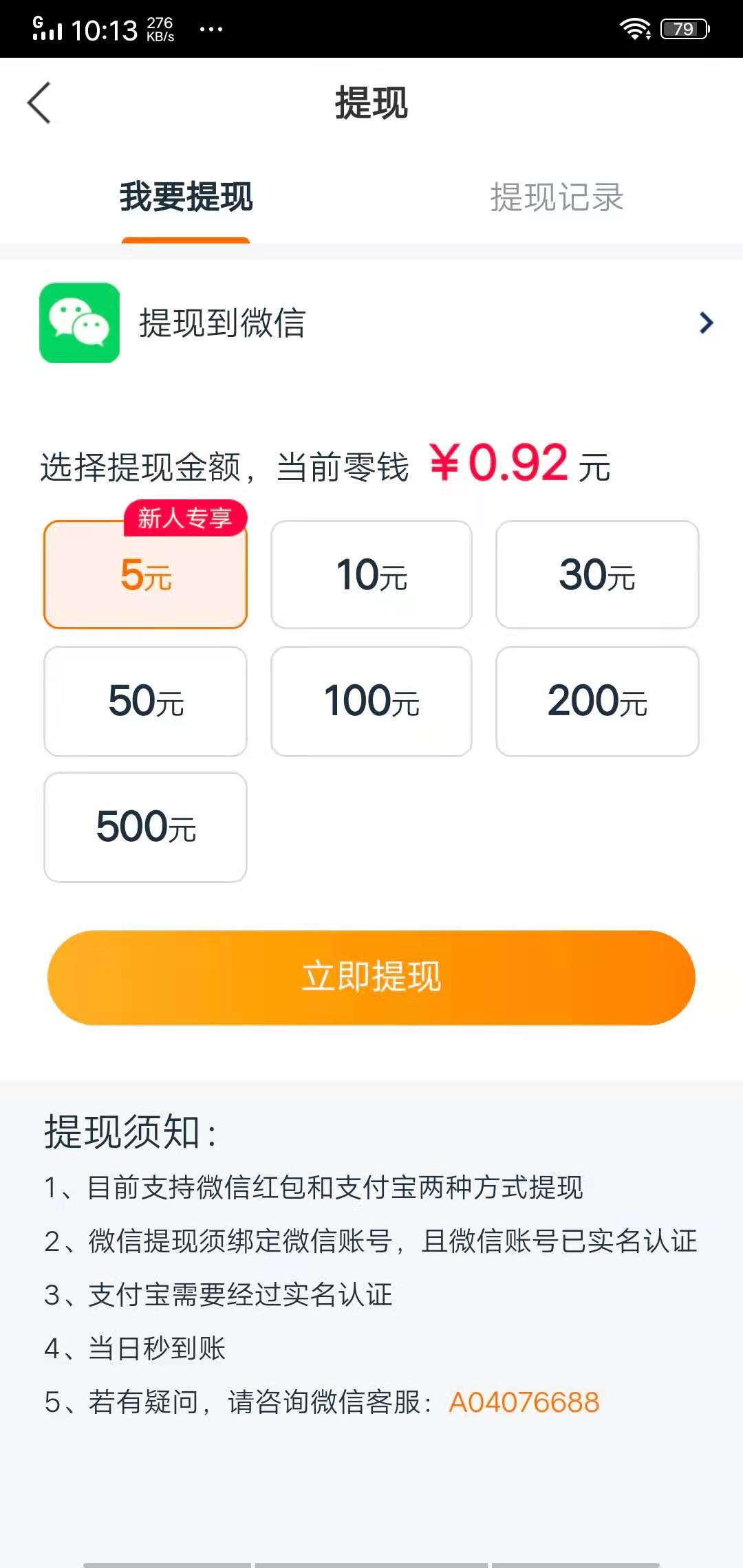This screenshot has height=1568, width=743.
Task: Select the 500元 withdrawal amount
Action: pos(145,827)
